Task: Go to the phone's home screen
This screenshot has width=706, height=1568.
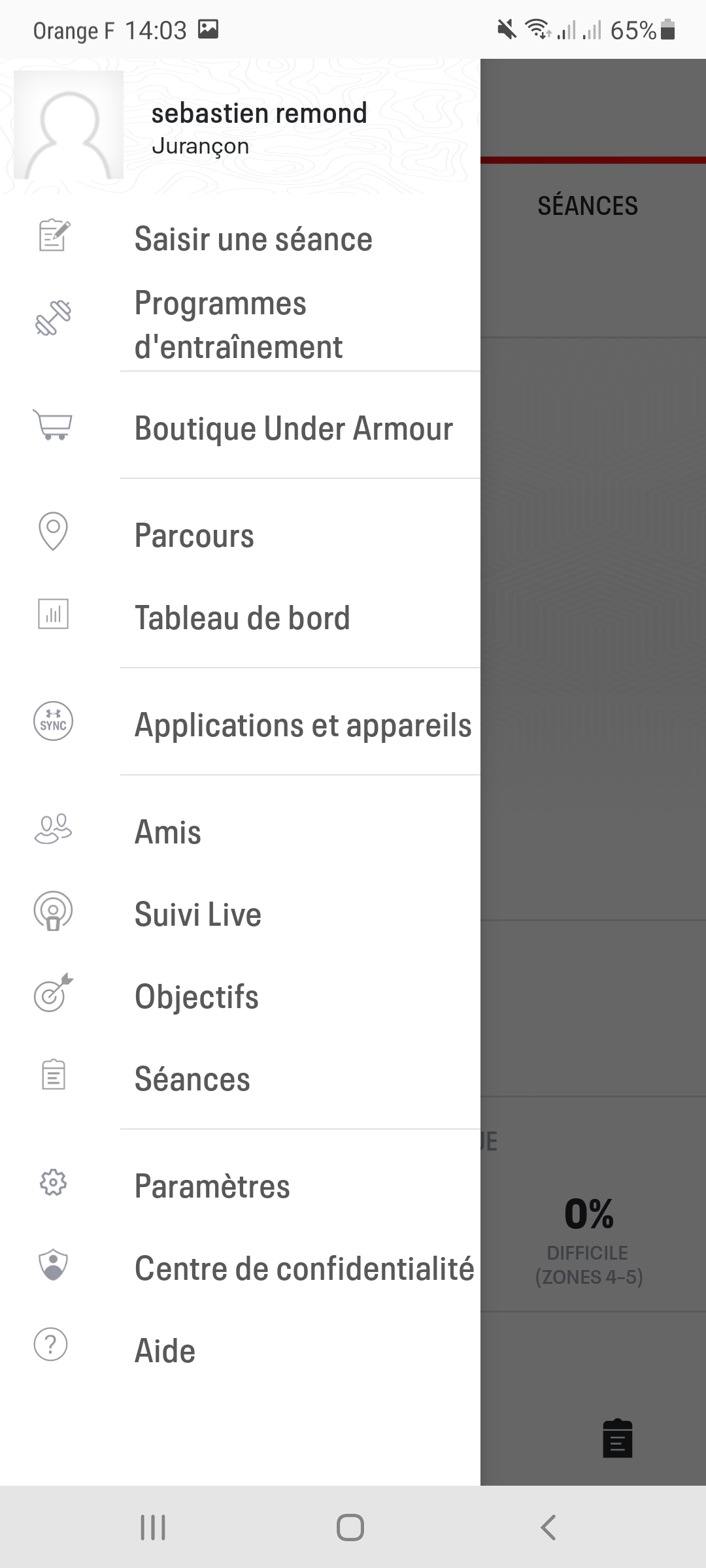Action: point(350,1527)
